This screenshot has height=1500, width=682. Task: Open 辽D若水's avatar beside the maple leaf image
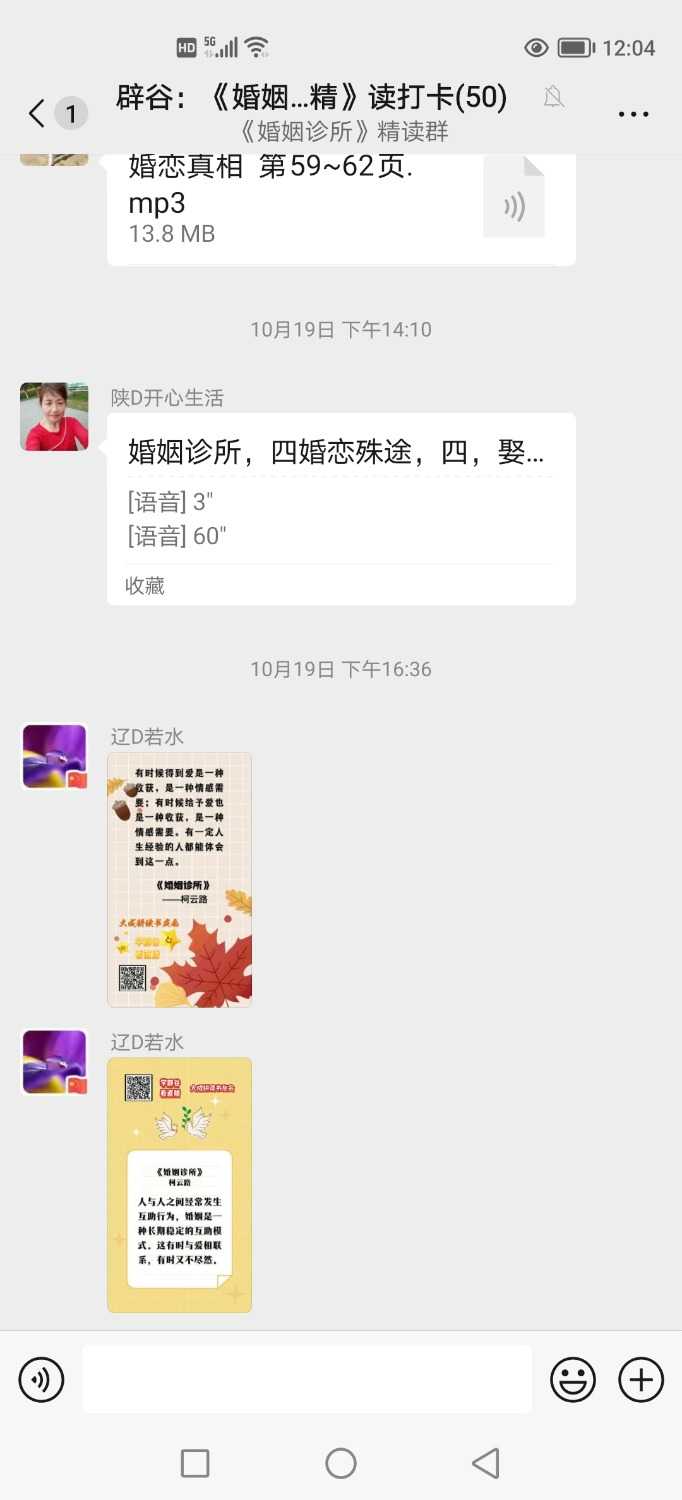point(54,757)
